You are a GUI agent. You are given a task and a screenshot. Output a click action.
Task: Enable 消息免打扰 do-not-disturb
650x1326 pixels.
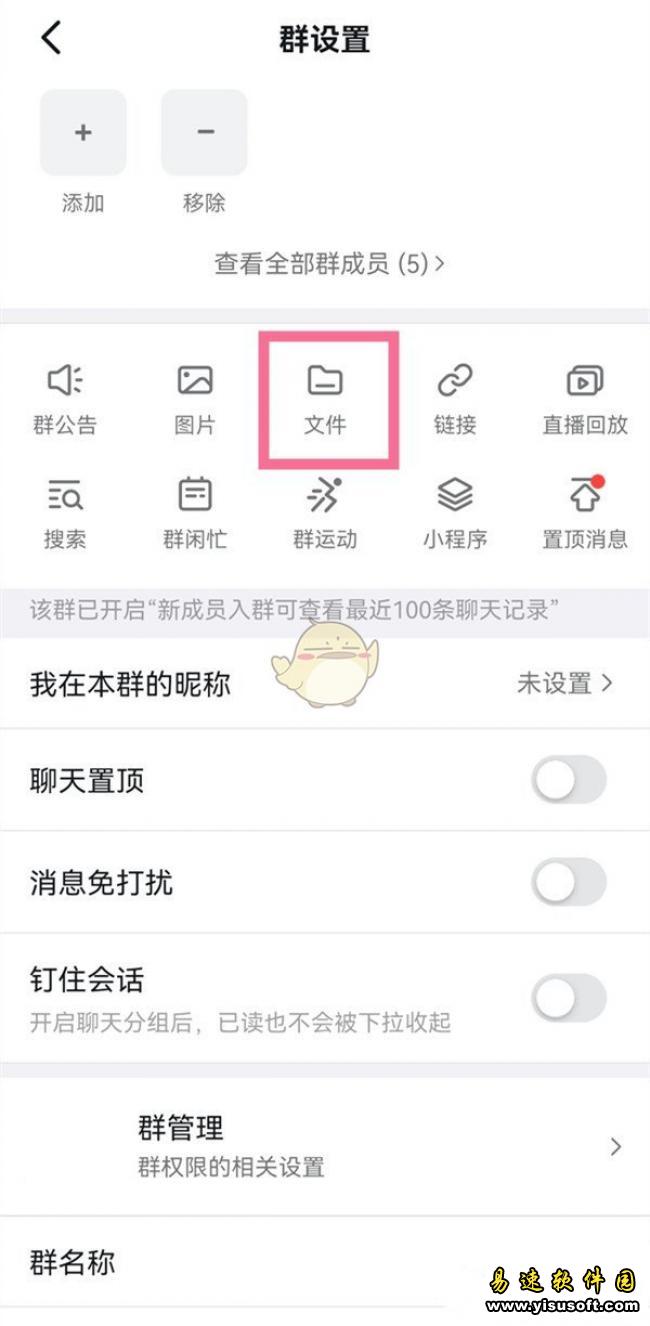568,882
